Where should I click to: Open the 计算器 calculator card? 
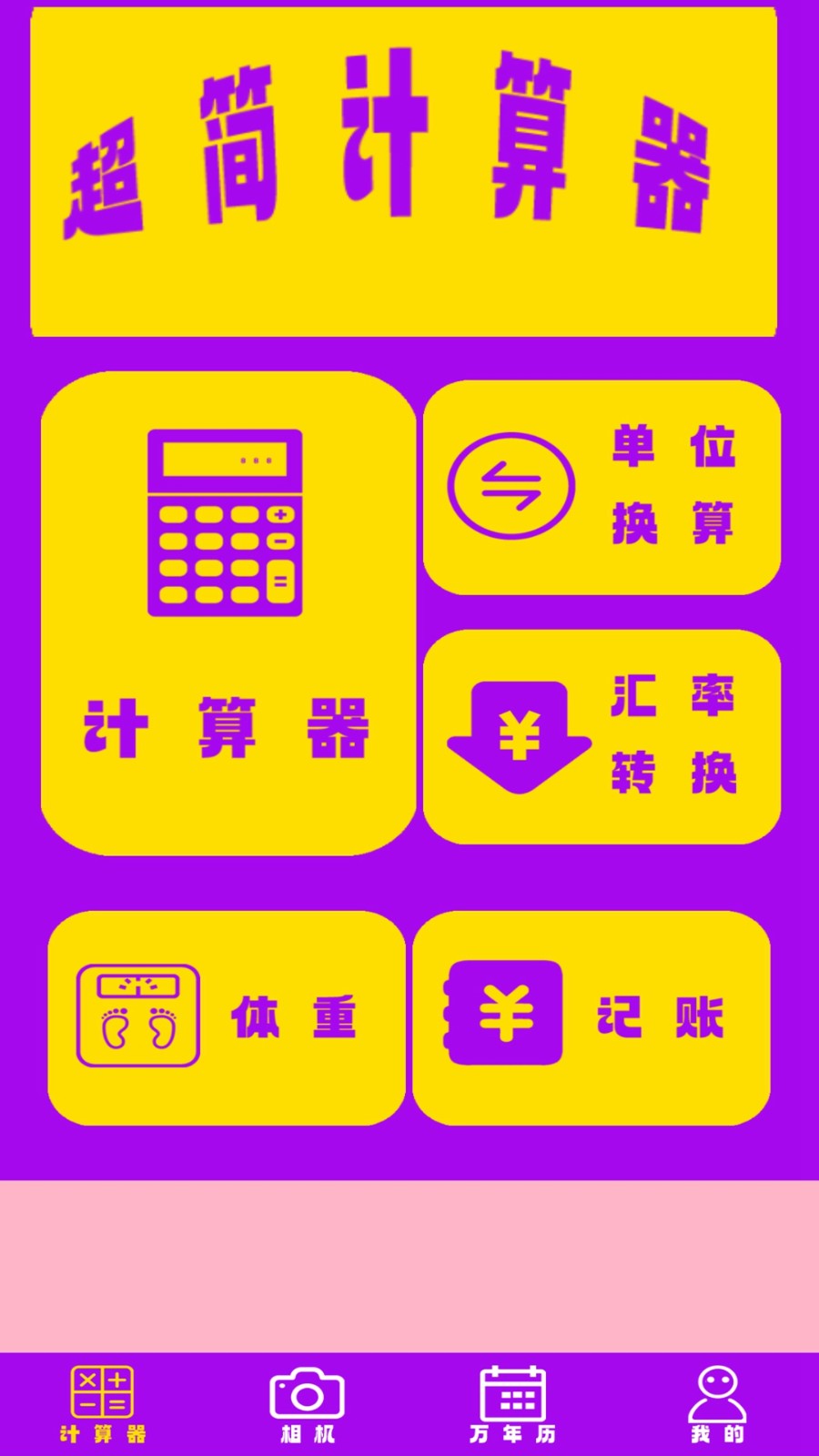227,612
